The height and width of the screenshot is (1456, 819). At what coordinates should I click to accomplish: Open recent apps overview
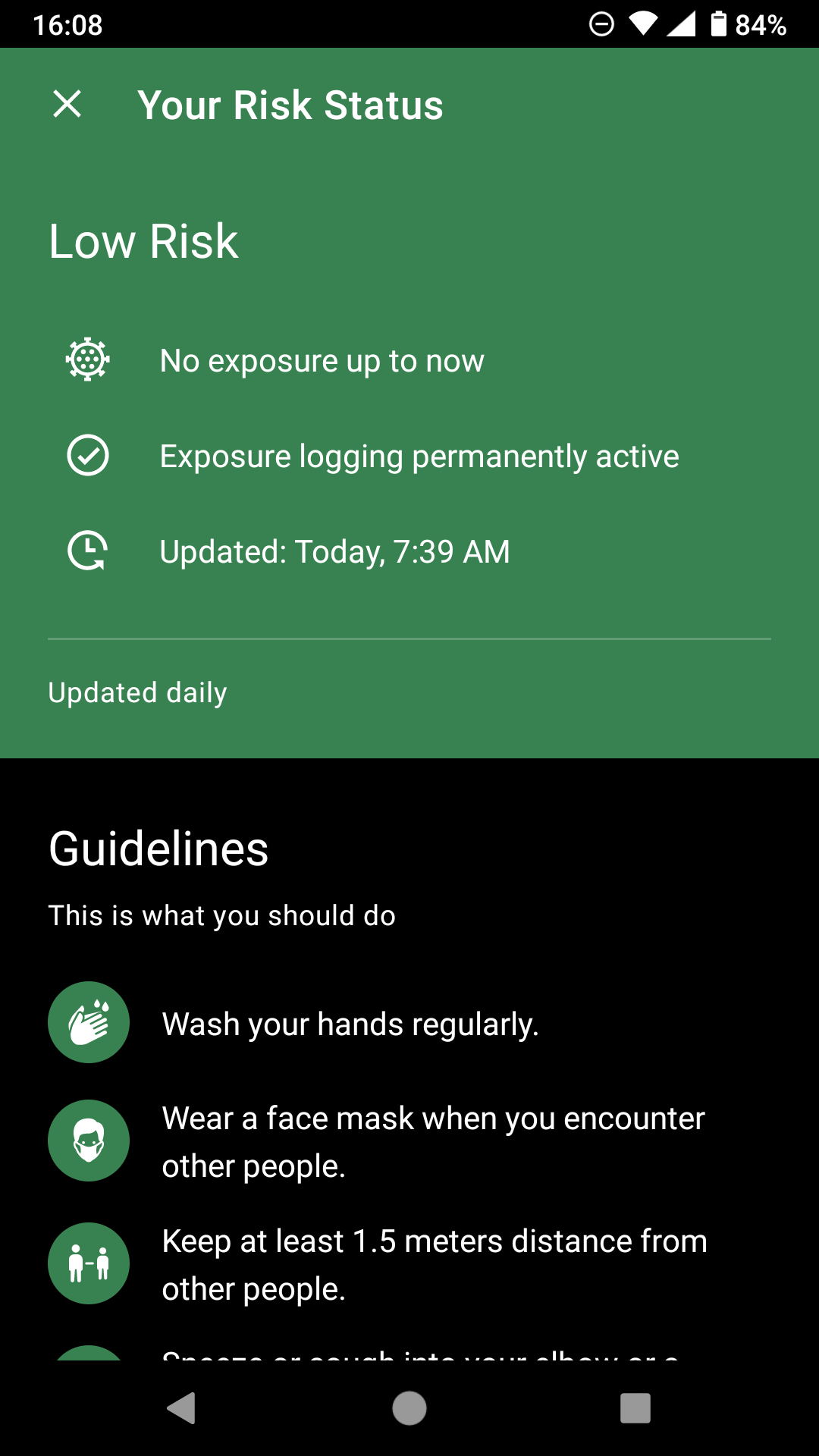(x=635, y=1408)
